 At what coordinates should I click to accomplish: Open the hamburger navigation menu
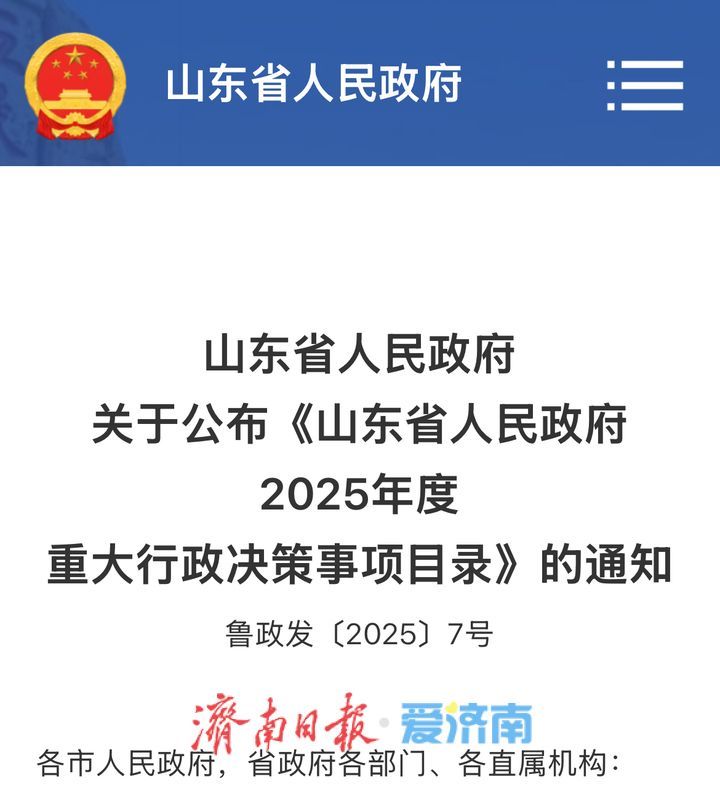(x=645, y=85)
